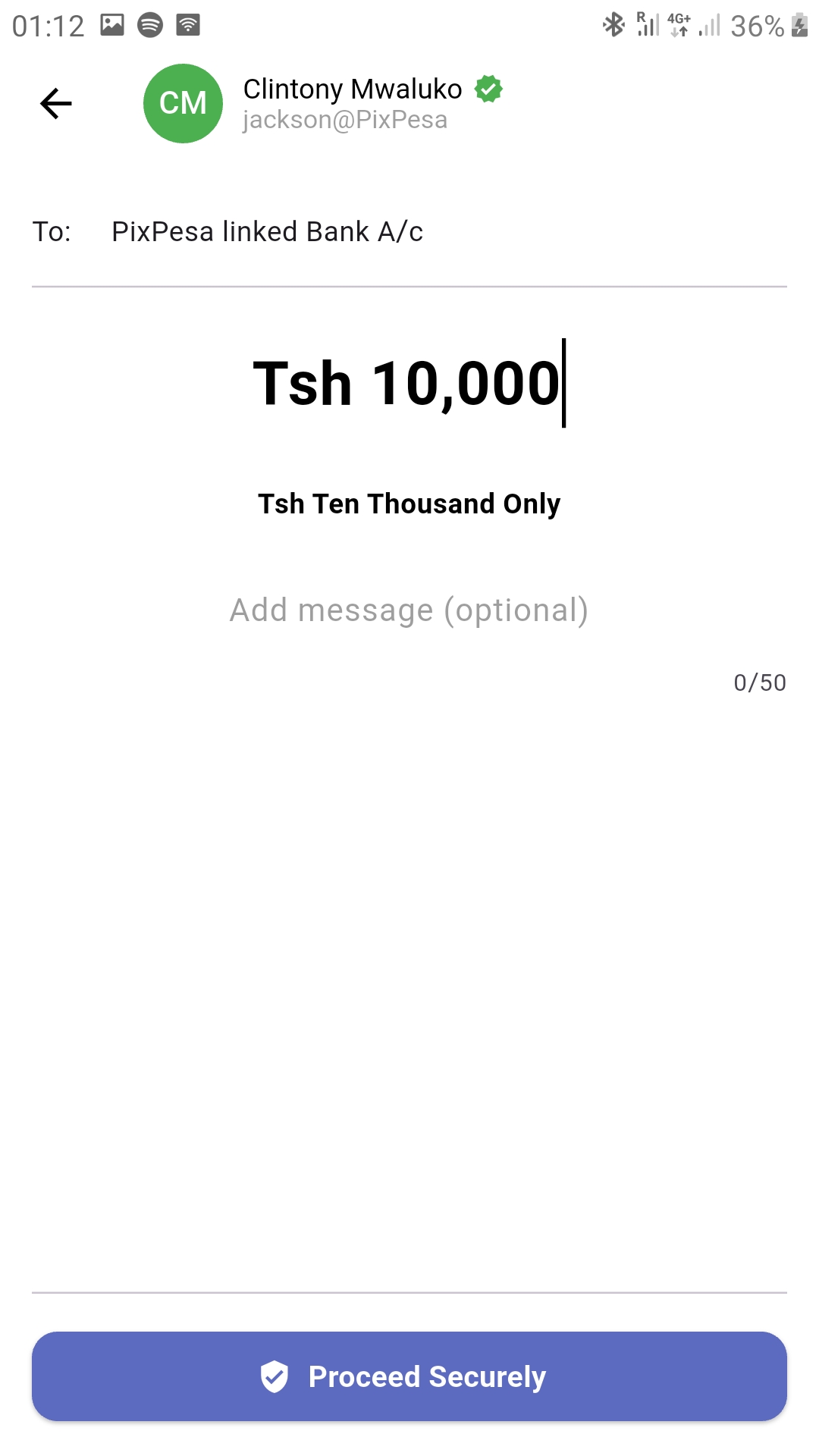Click the Spotify icon in status bar
819x1456 pixels.
pyautogui.click(x=149, y=23)
